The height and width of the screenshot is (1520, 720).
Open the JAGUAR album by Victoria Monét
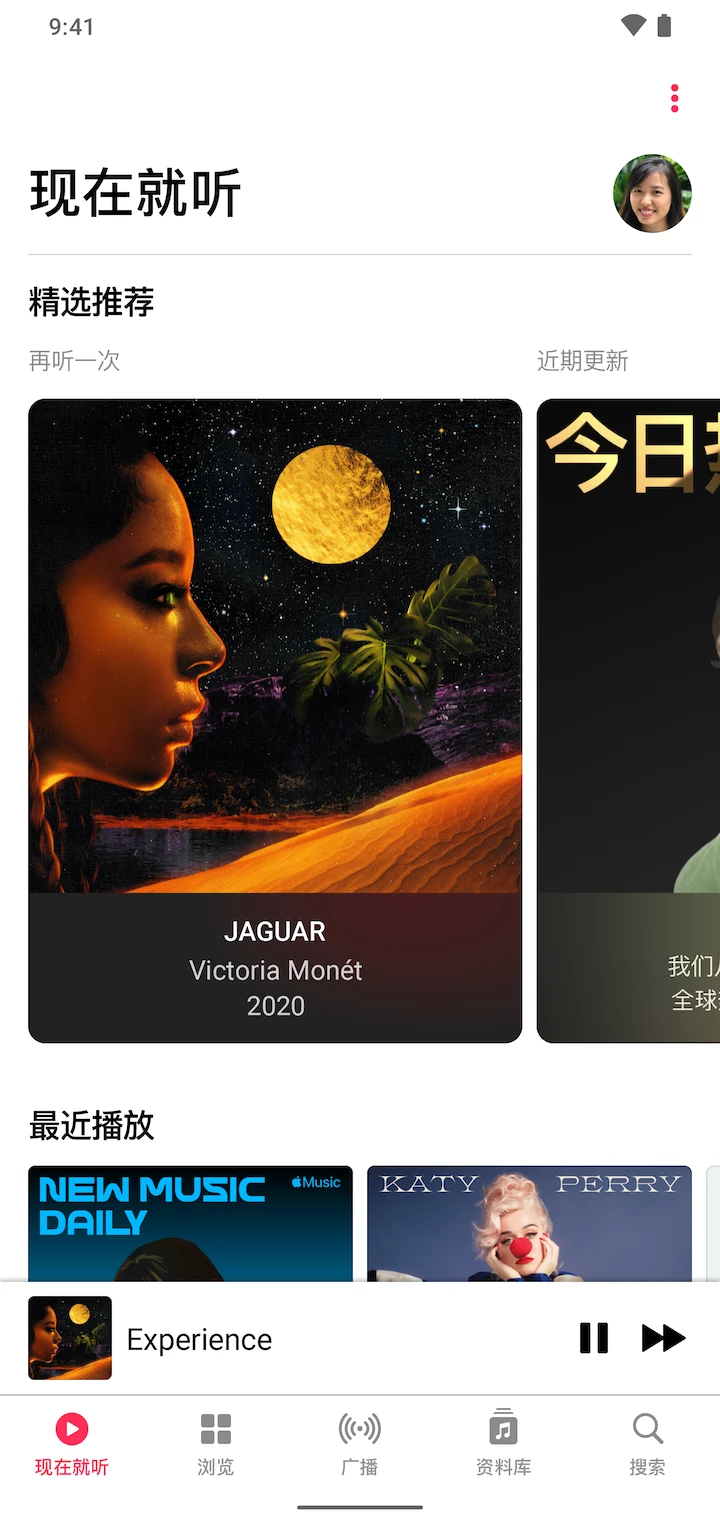tap(275, 720)
